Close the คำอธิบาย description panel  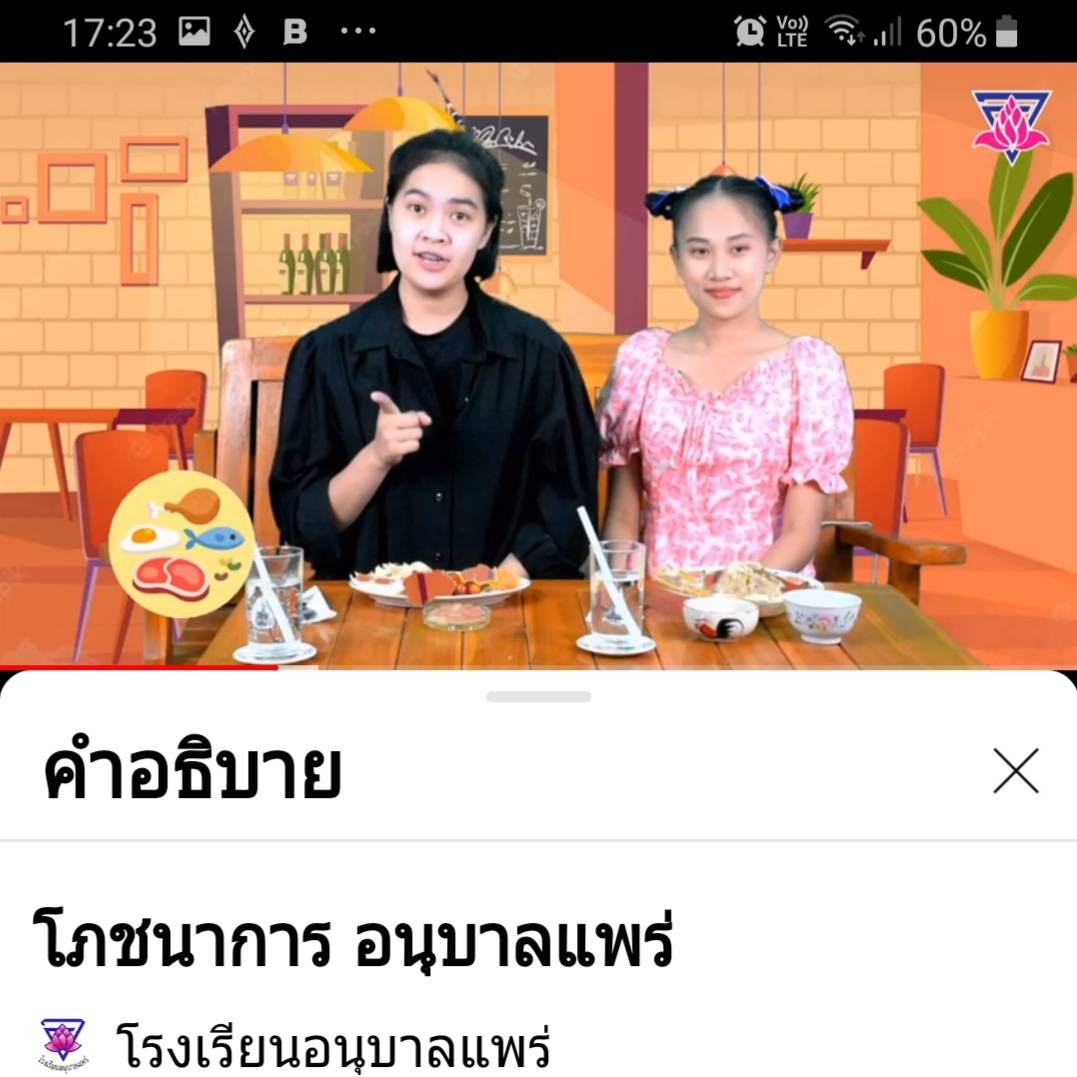click(x=1015, y=771)
